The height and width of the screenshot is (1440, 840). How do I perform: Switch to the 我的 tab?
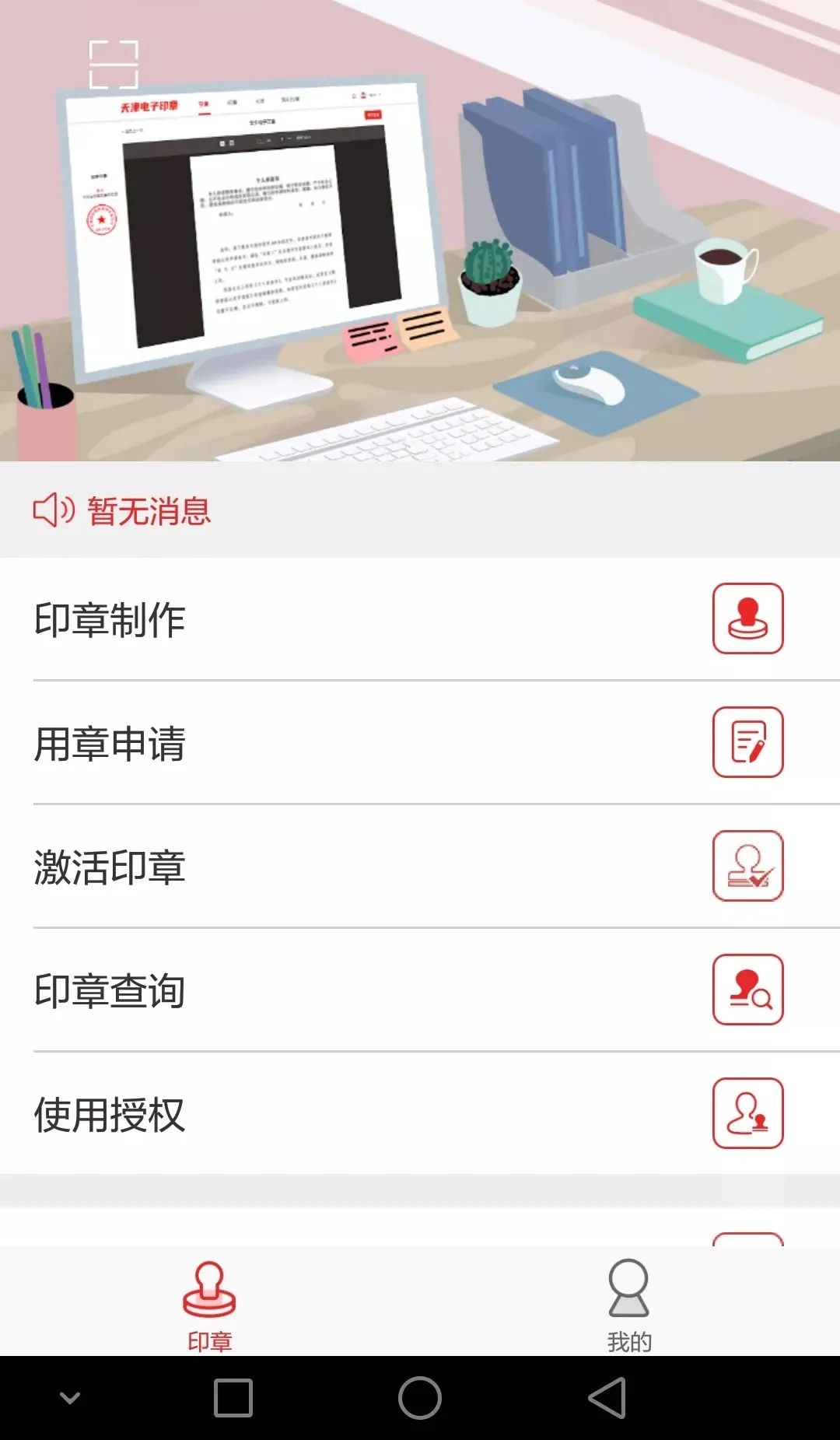pyautogui.click(x=629, y=1304)
